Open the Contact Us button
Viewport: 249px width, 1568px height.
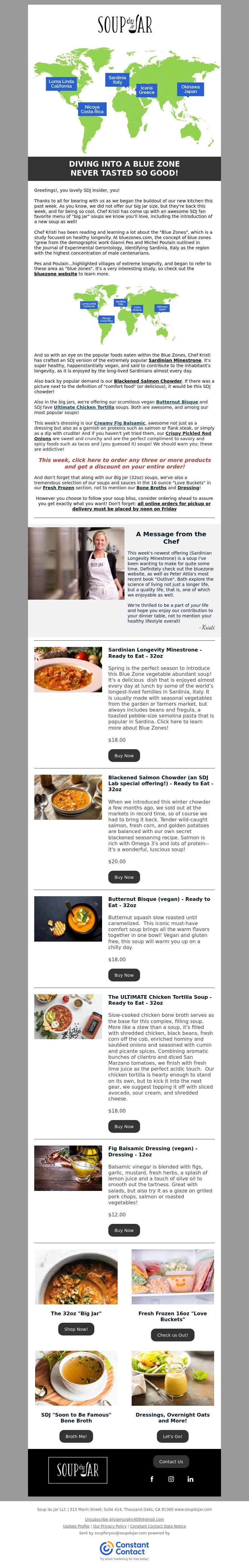[171, 1461]
